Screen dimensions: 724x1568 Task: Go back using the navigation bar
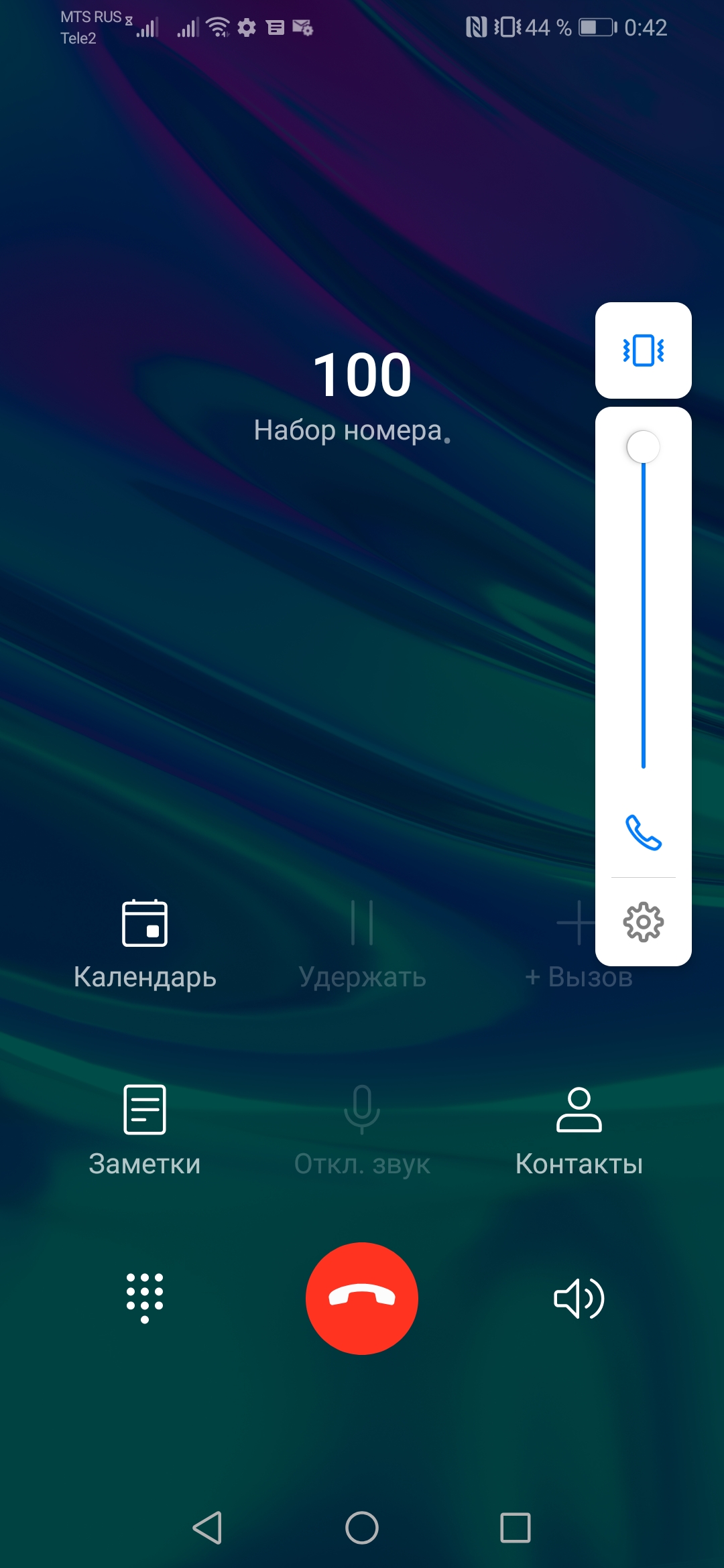[x=208, y=1528]
